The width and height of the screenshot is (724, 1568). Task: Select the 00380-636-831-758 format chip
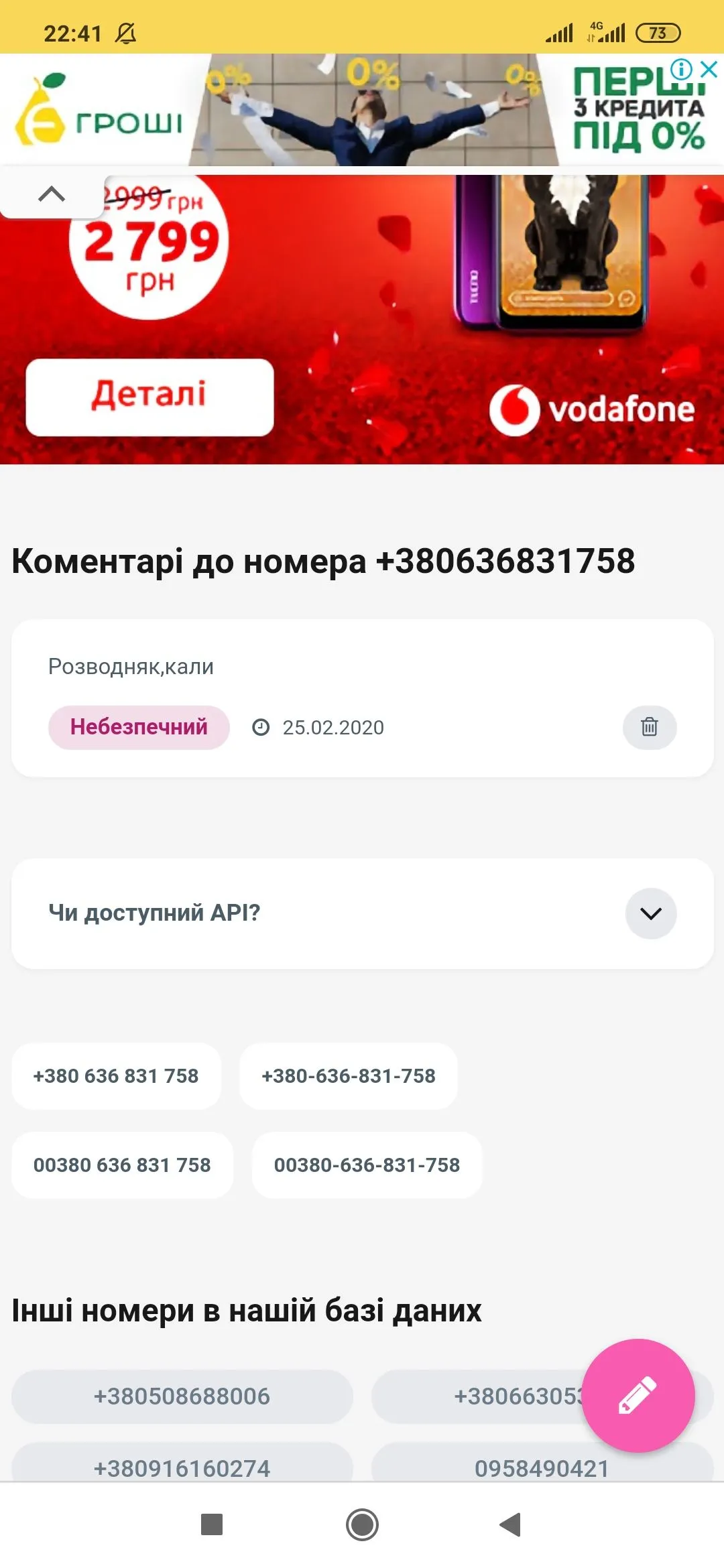(367, 1165)
